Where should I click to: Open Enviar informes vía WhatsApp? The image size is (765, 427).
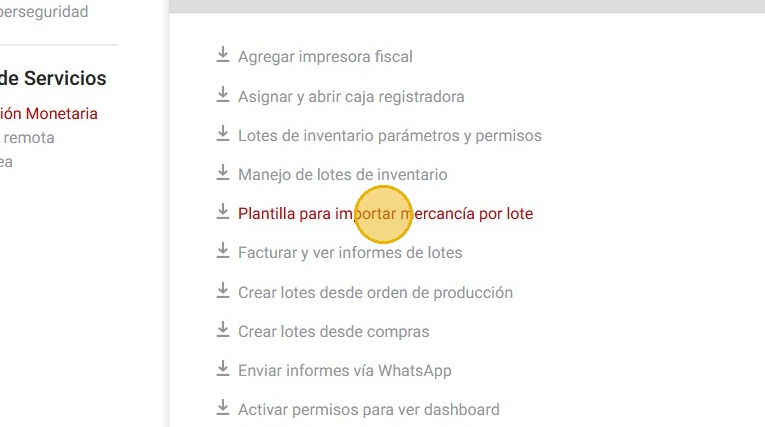point(344,371)
